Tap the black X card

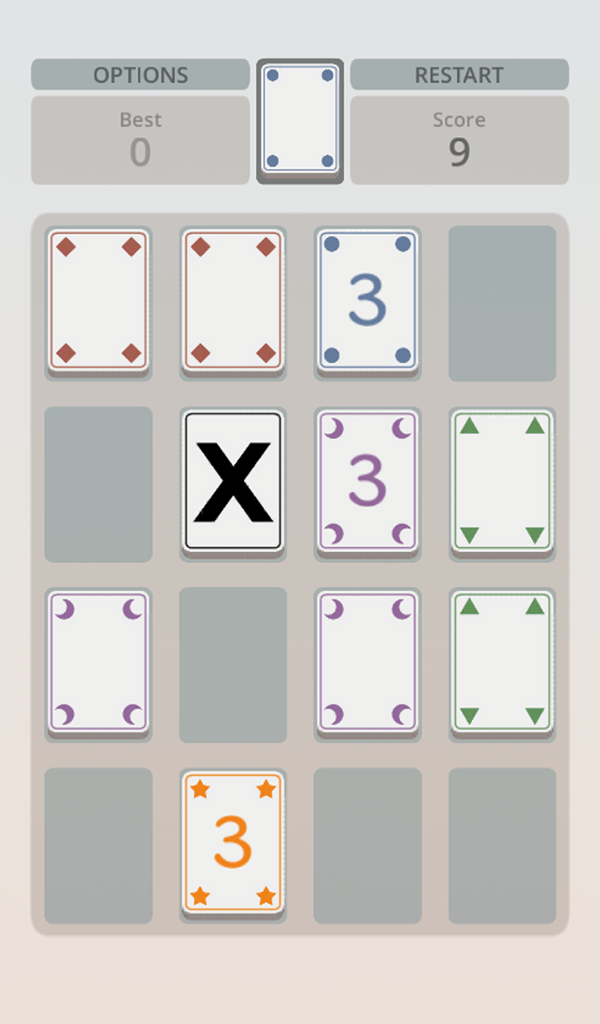click(233, 481)
